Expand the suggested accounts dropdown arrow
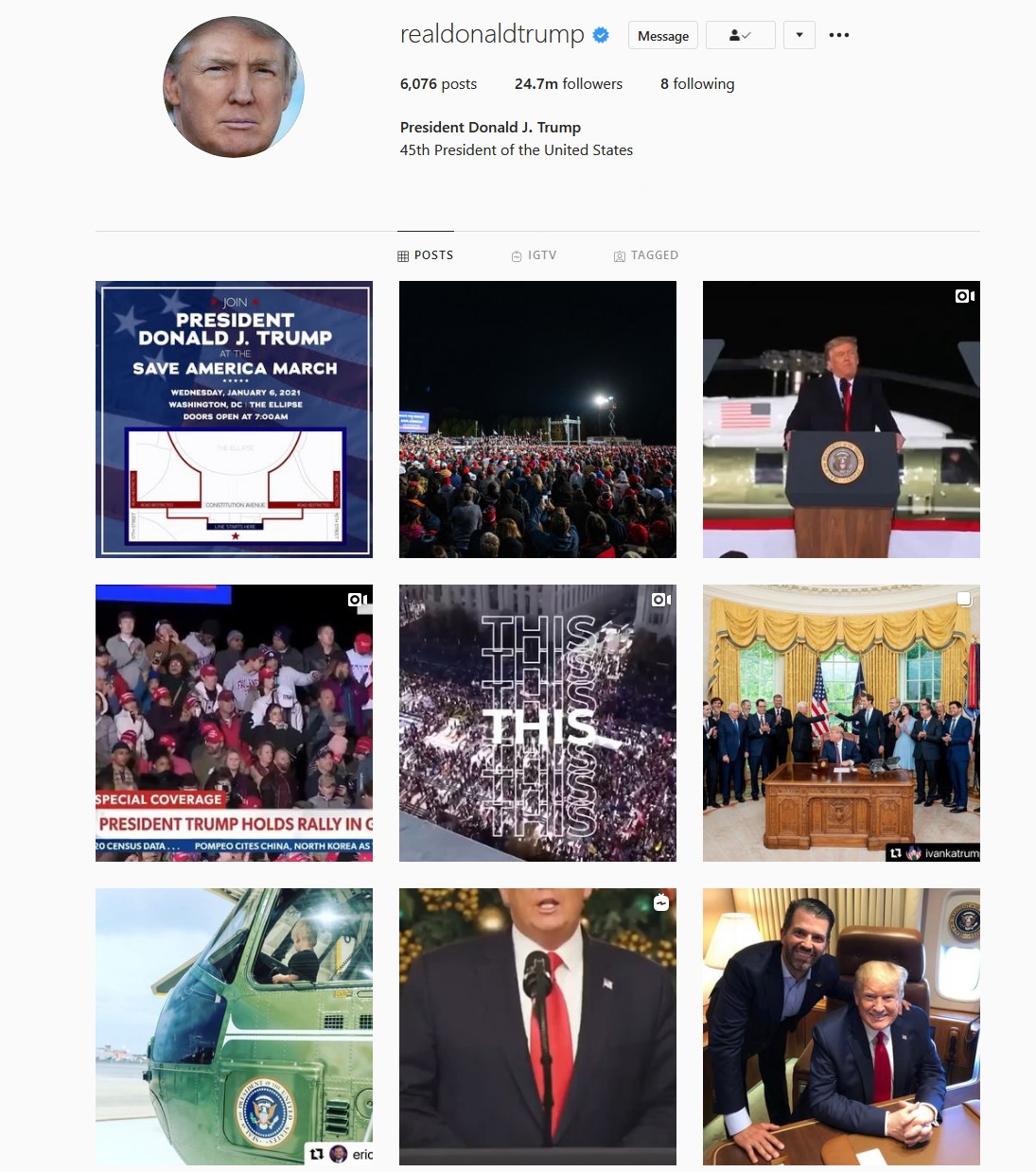Screen dimensions: 1036x1172 click(x=799, y=36)
